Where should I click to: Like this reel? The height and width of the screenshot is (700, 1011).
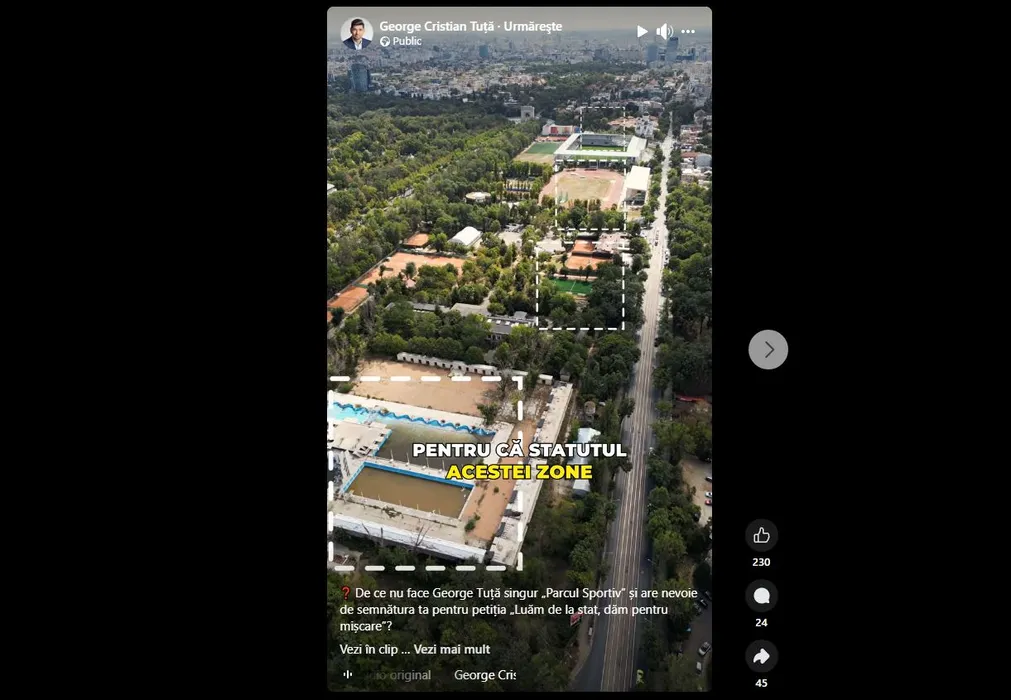pos(761,535)
